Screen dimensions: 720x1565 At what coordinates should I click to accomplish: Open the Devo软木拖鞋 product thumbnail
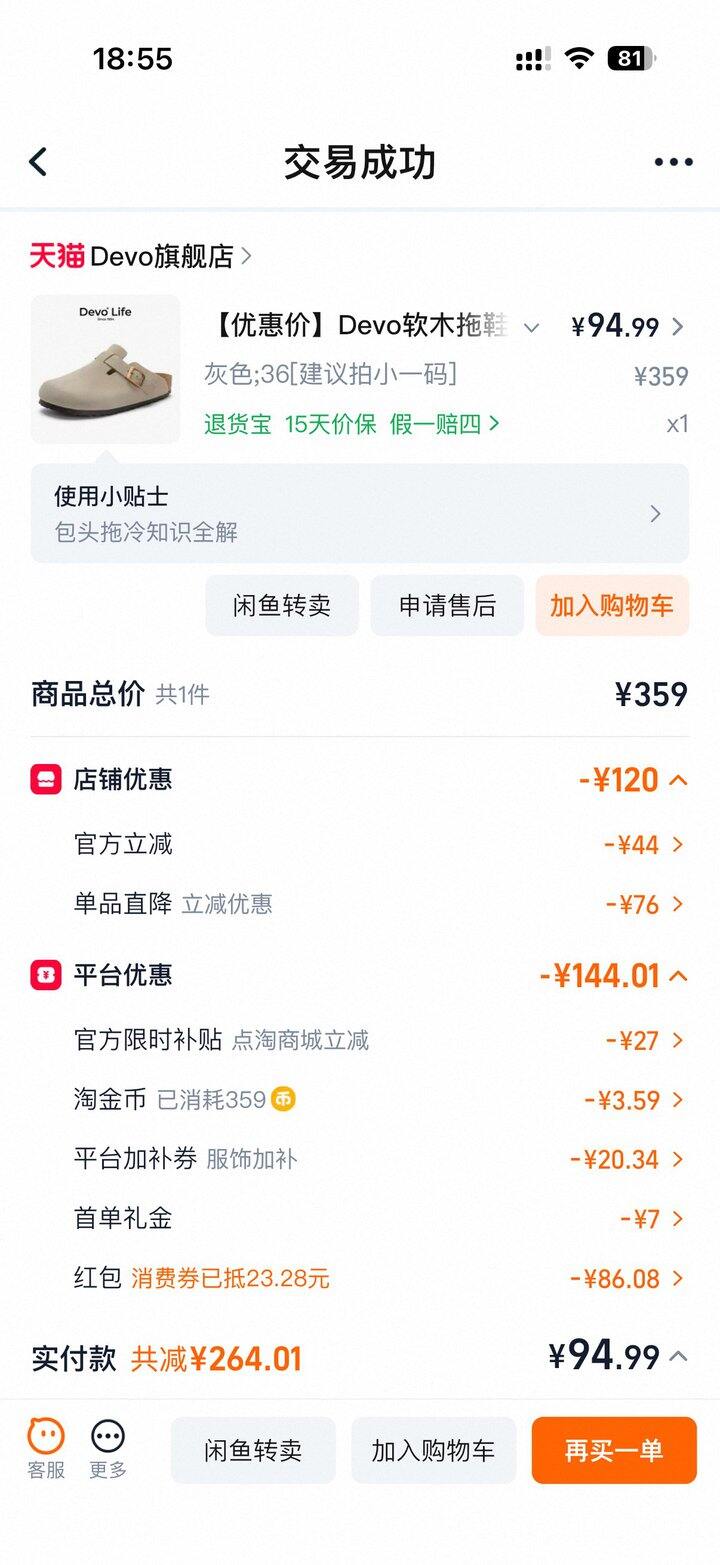(105, 369)
